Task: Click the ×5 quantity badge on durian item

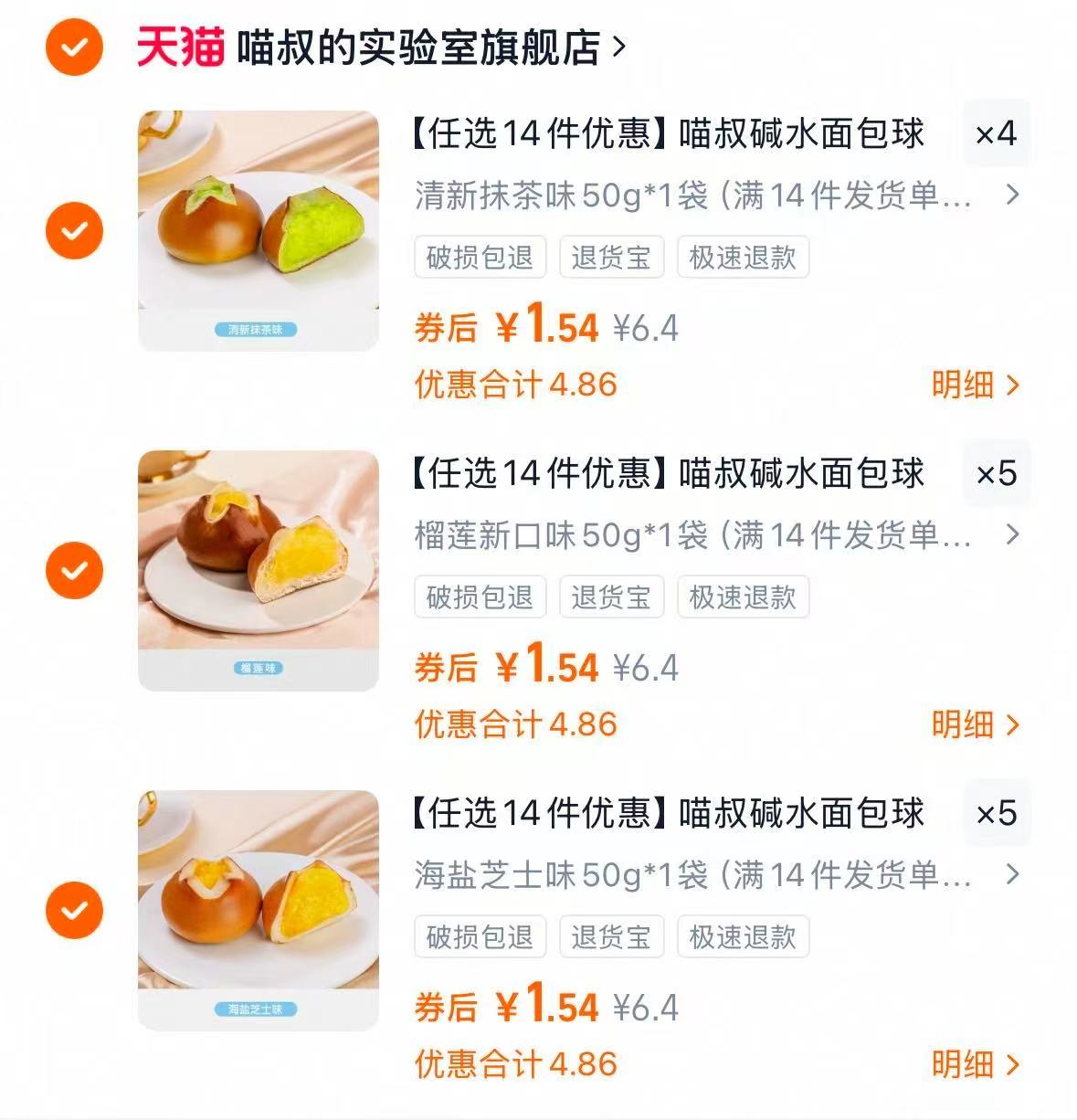Action: point(998,474)
